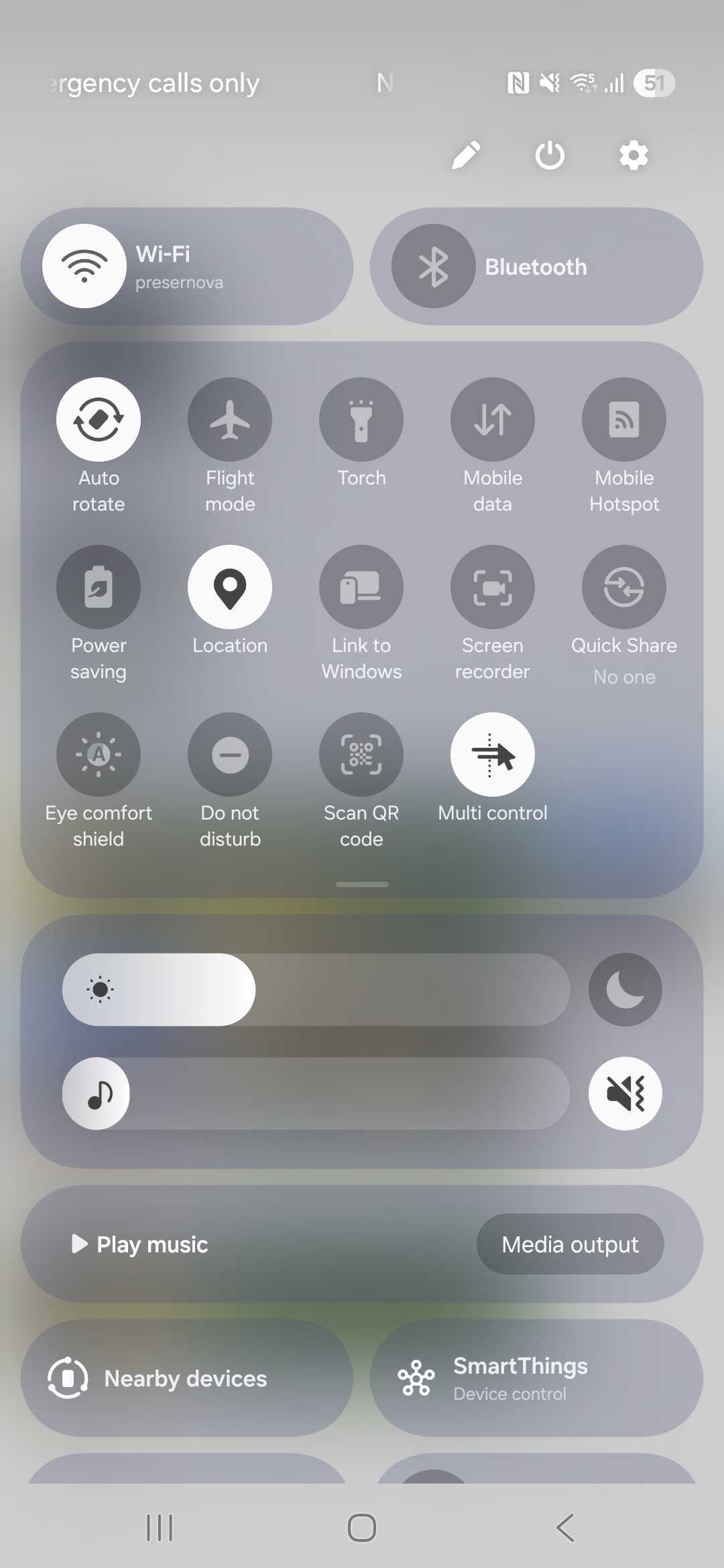Go to the home screen
Screen dimensions: 724x1568
pyautogui.click(x=362, y=1528)
